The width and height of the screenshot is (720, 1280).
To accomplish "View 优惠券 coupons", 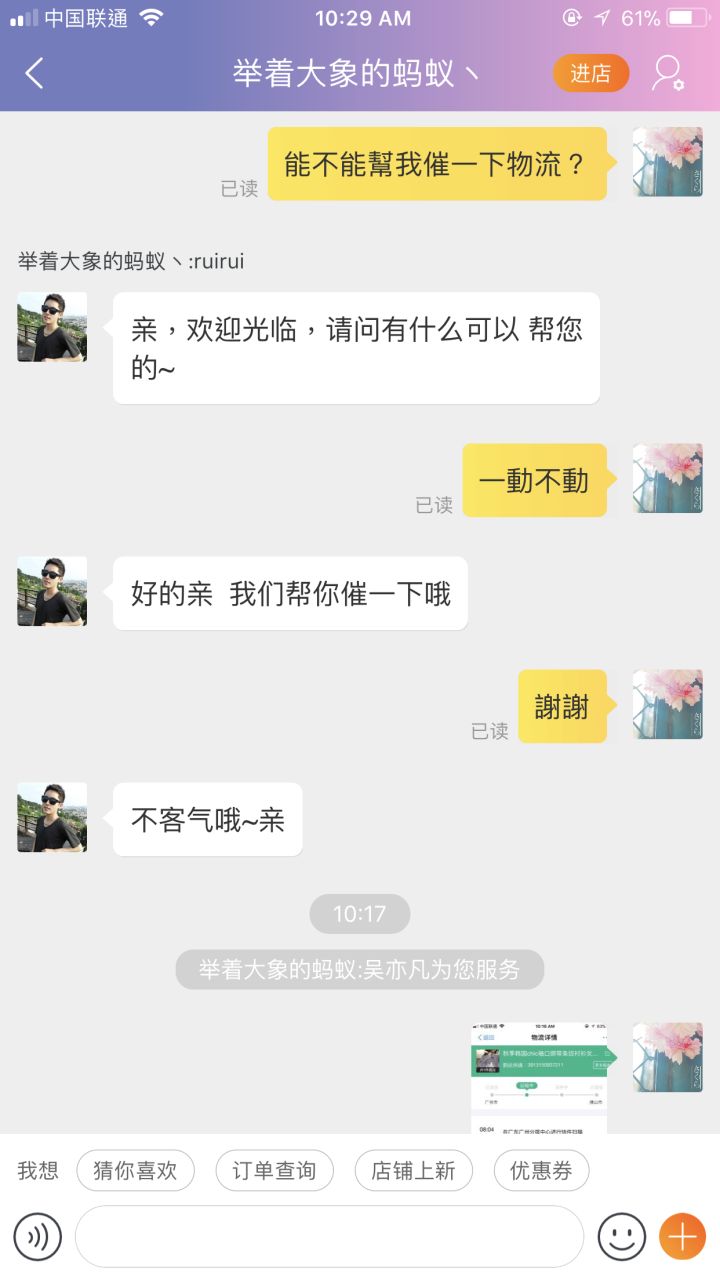I will [541, 1170].
